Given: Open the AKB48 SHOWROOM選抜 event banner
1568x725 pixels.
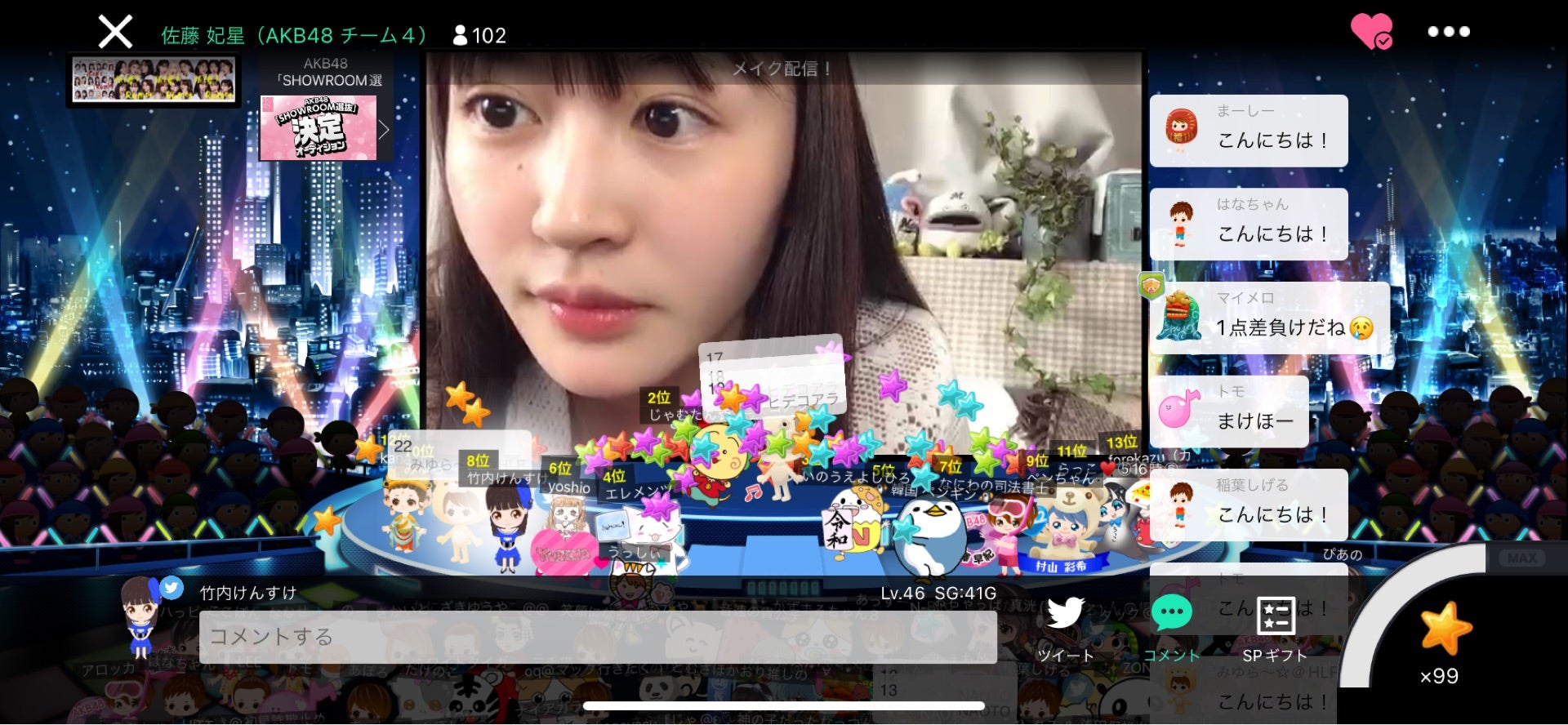Looking at the screenshot, I should (320, 127).
